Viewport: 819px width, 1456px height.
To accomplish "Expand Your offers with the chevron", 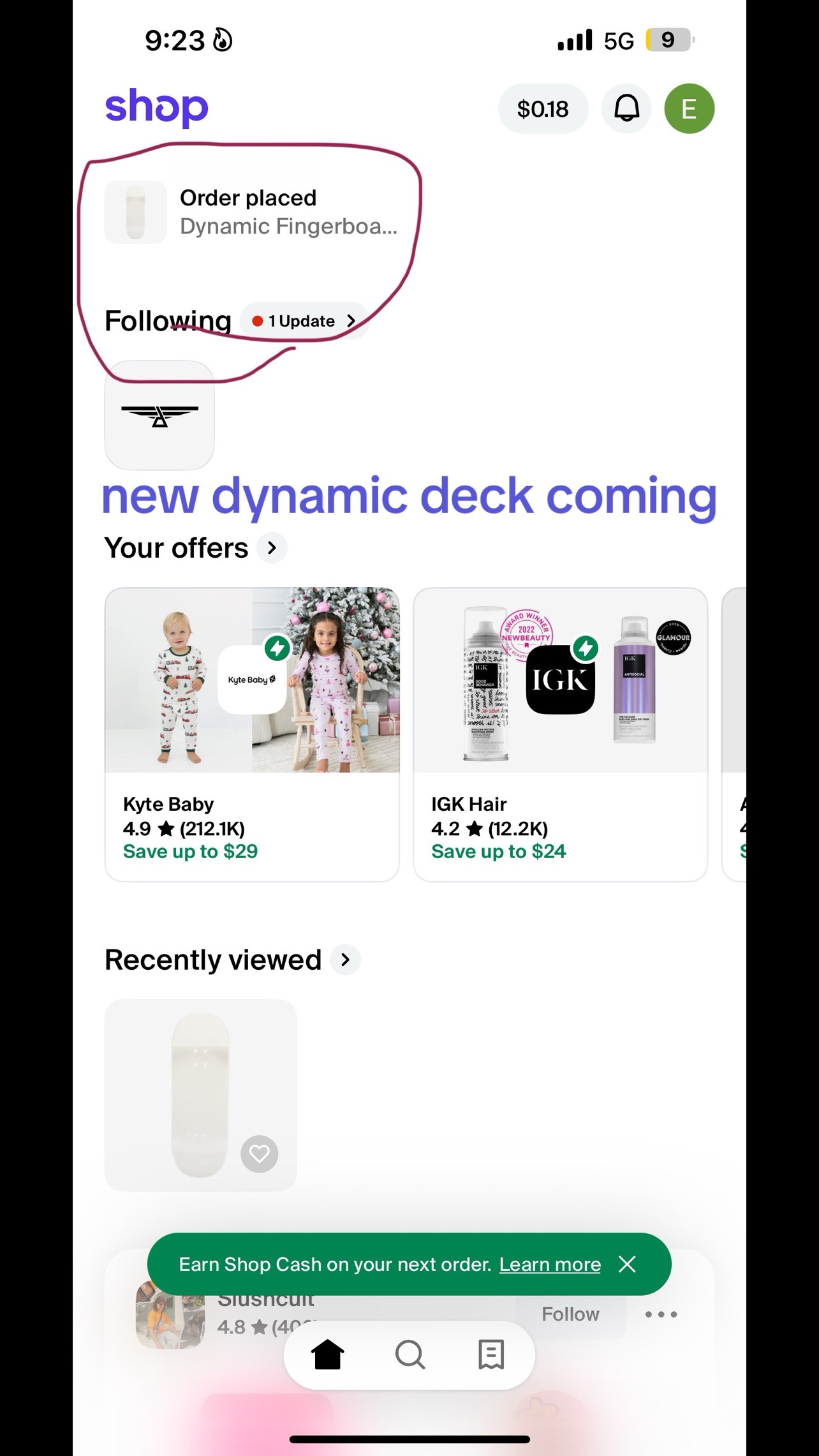I will [x=272, y=548].
